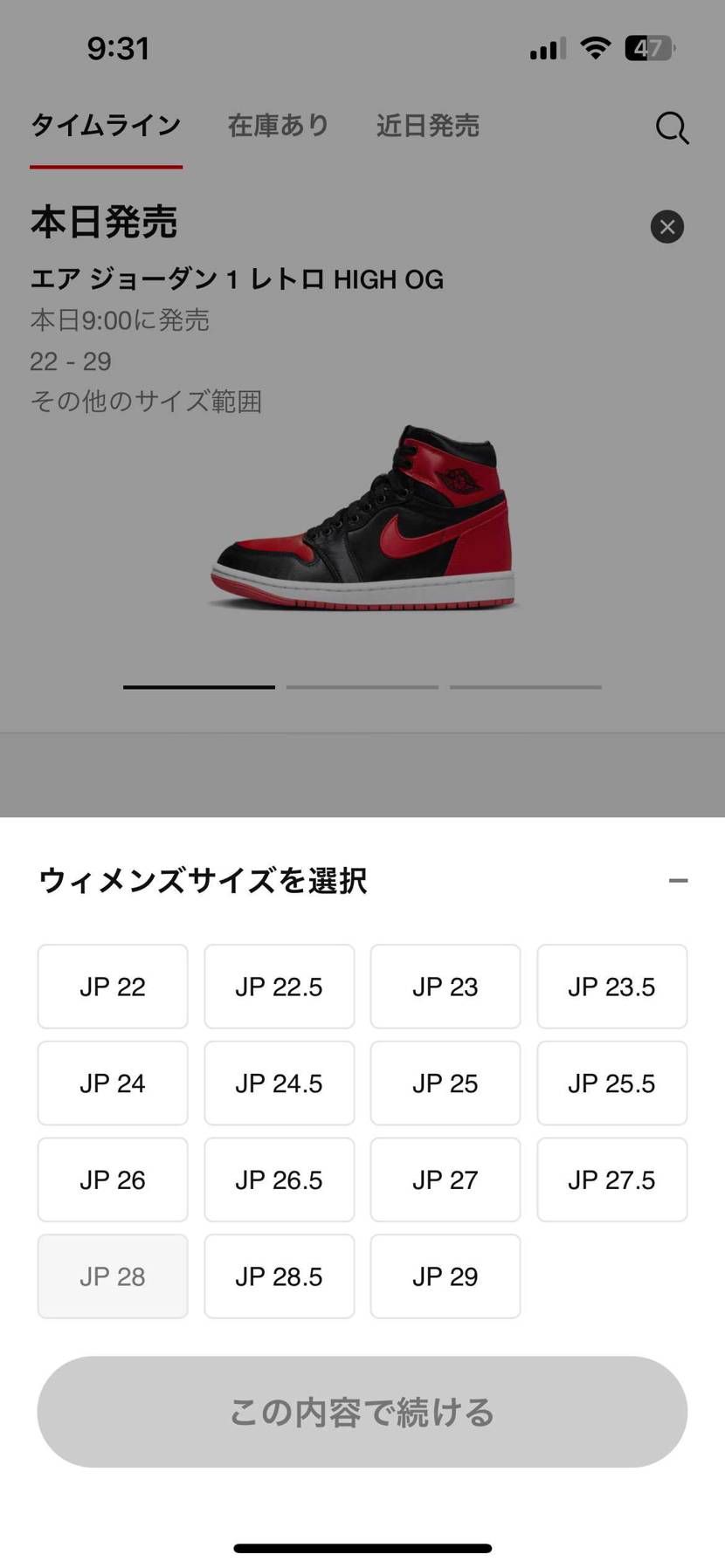
Task: Select size JP 22
Action: click(113, 987)
